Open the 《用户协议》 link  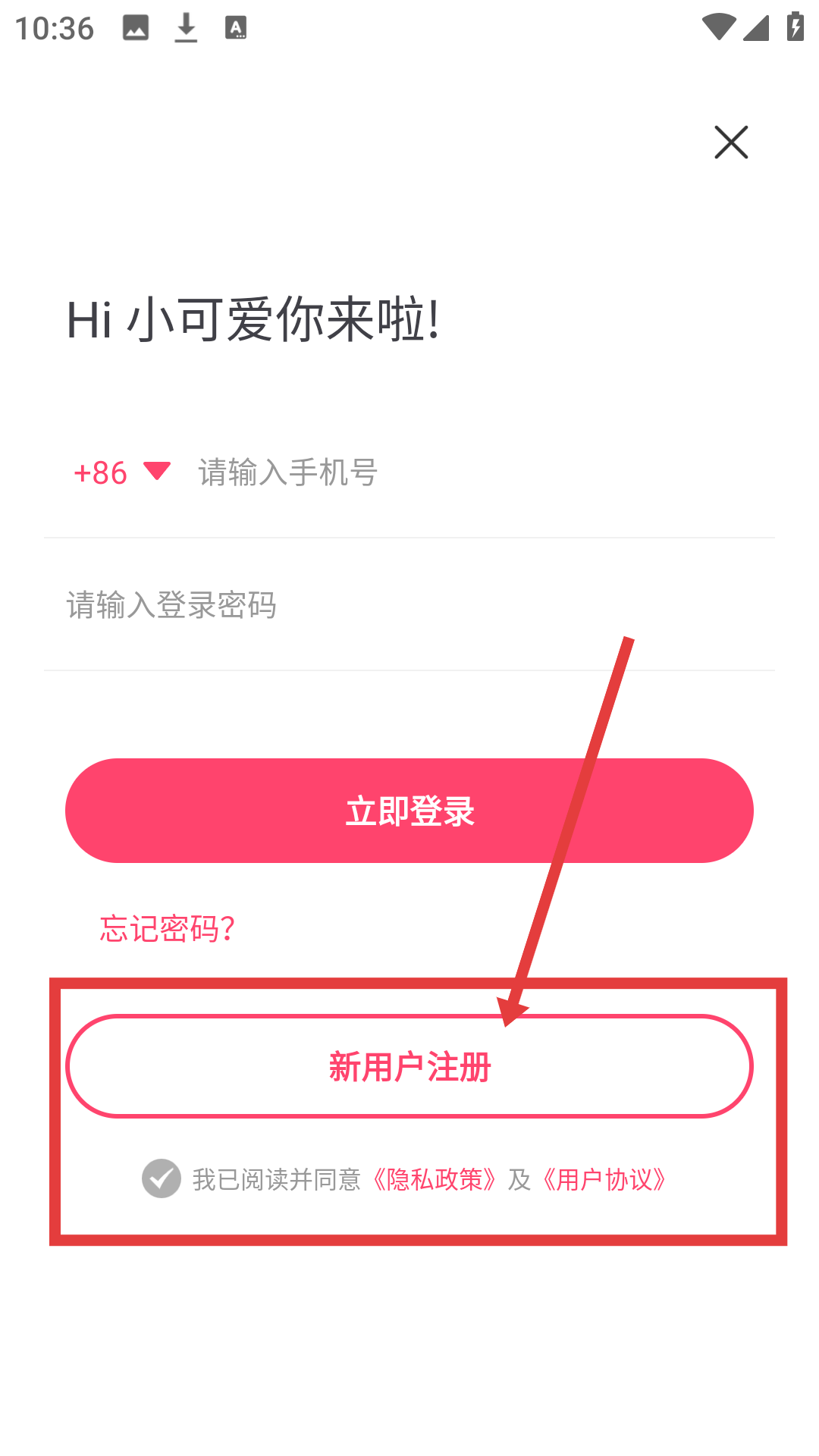[604, 1179]
